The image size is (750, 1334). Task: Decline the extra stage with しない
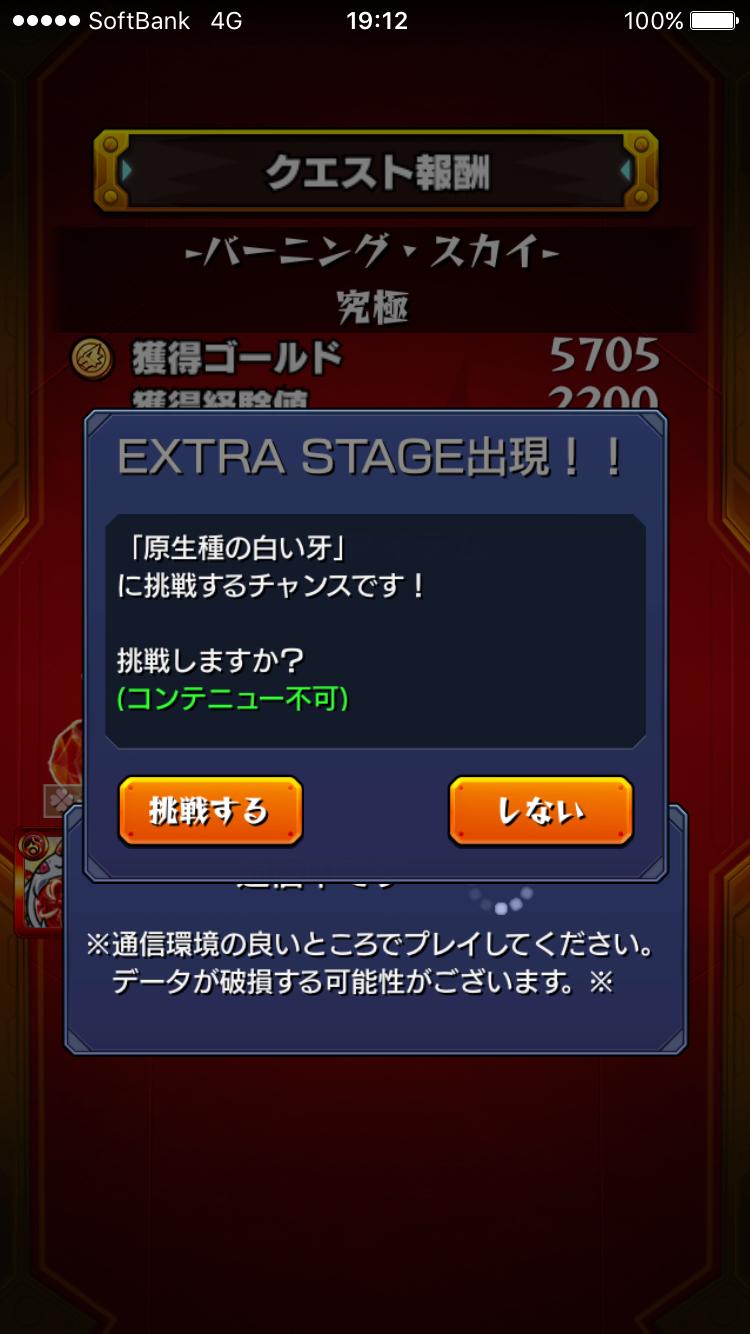pyautogui.click(x=540, y=811)
